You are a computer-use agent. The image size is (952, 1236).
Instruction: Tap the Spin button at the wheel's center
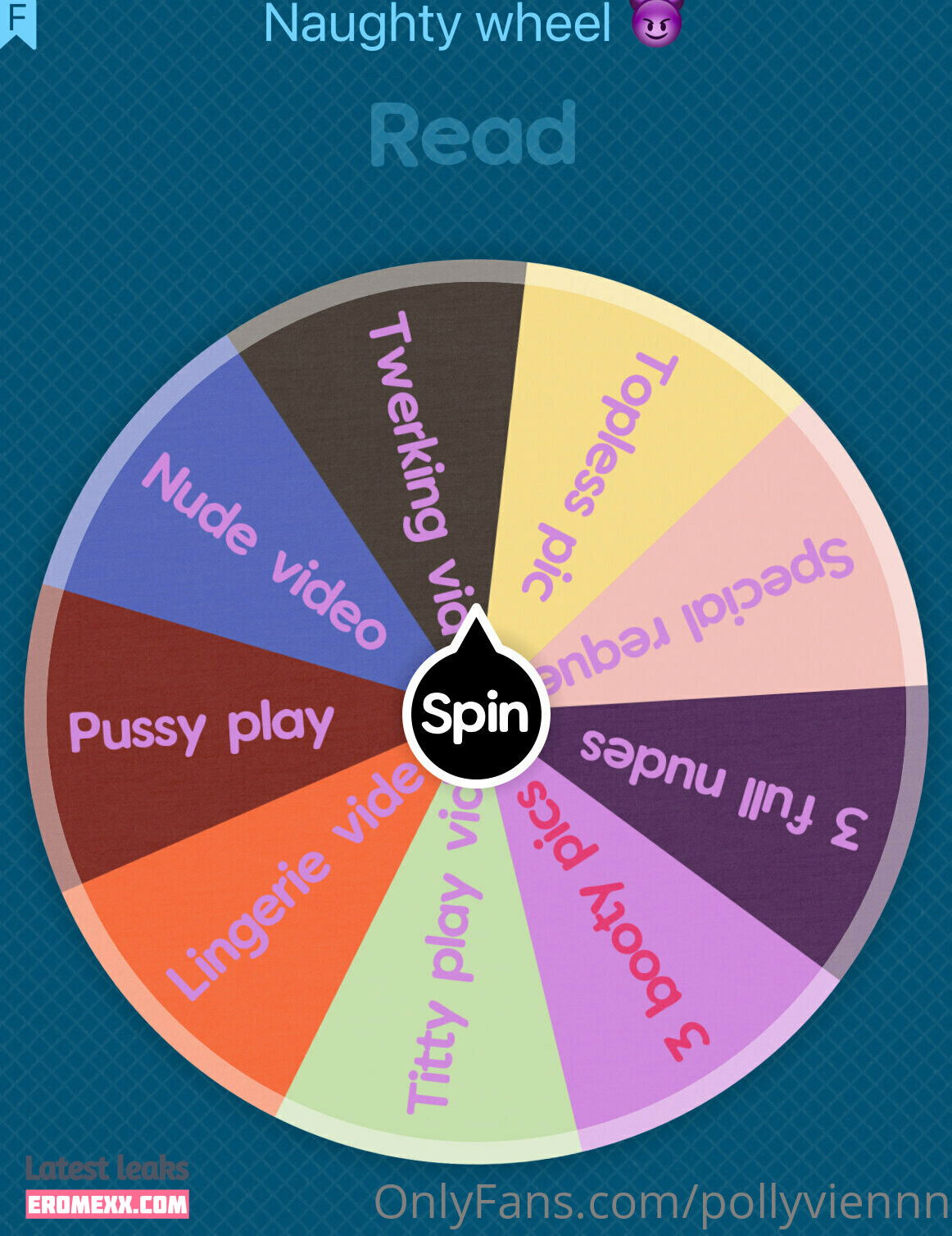coord(475,714)
